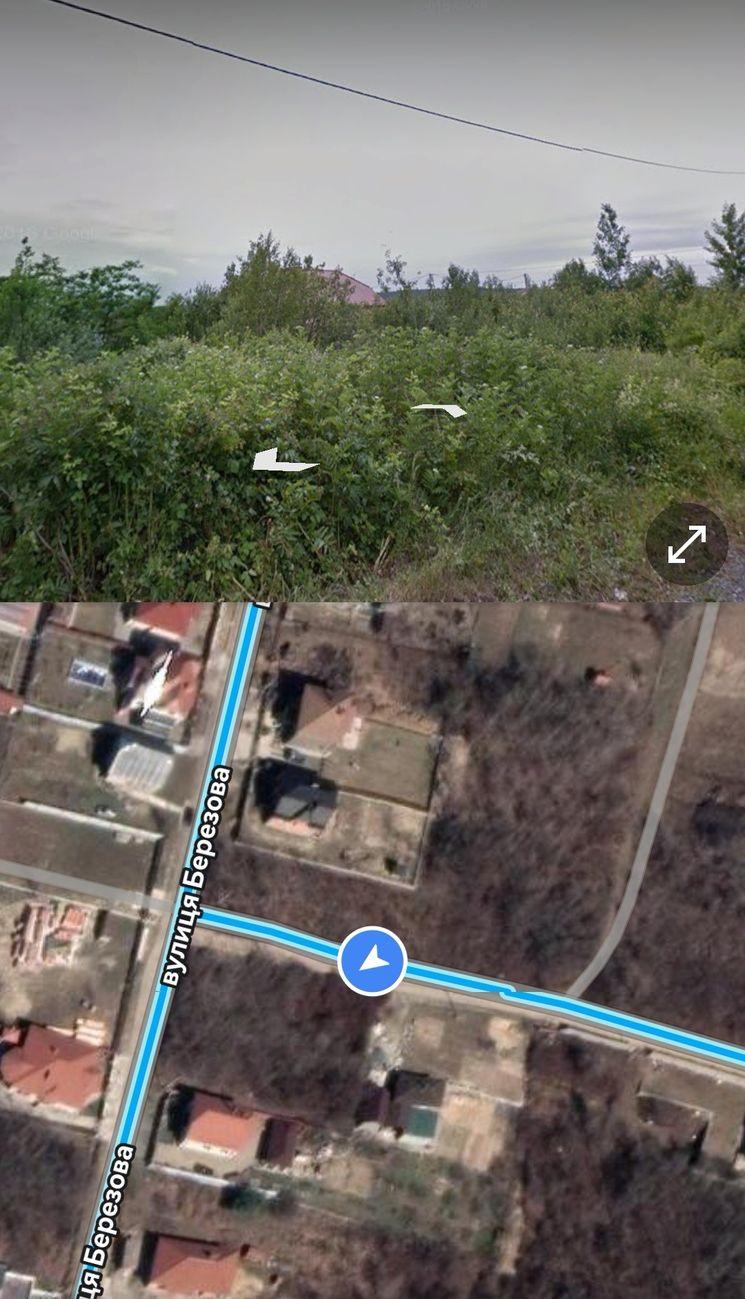Move along the left-pointing Street View arrow
The width and height of the screenshot is (745, 1299).
click(x=283, y=461)
